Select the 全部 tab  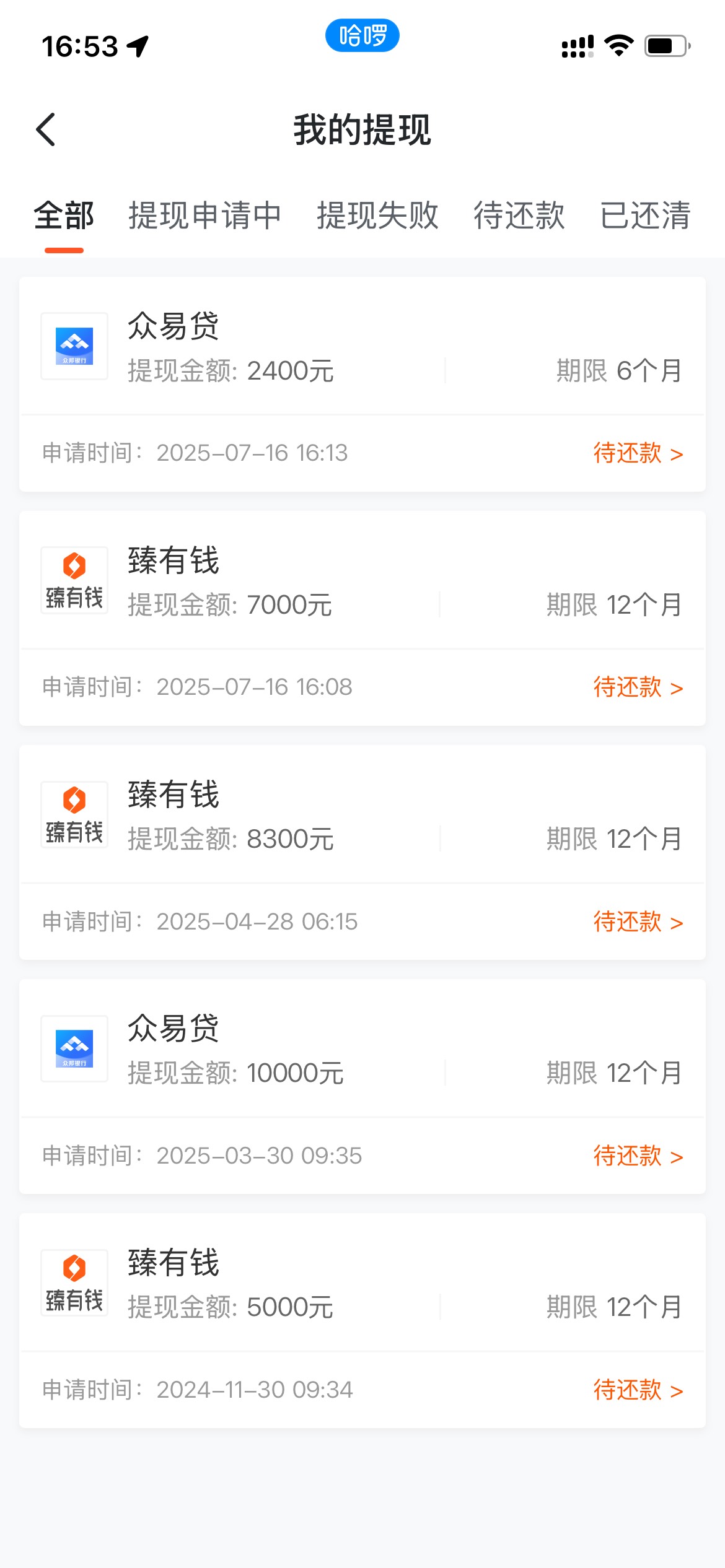point(64,216)
